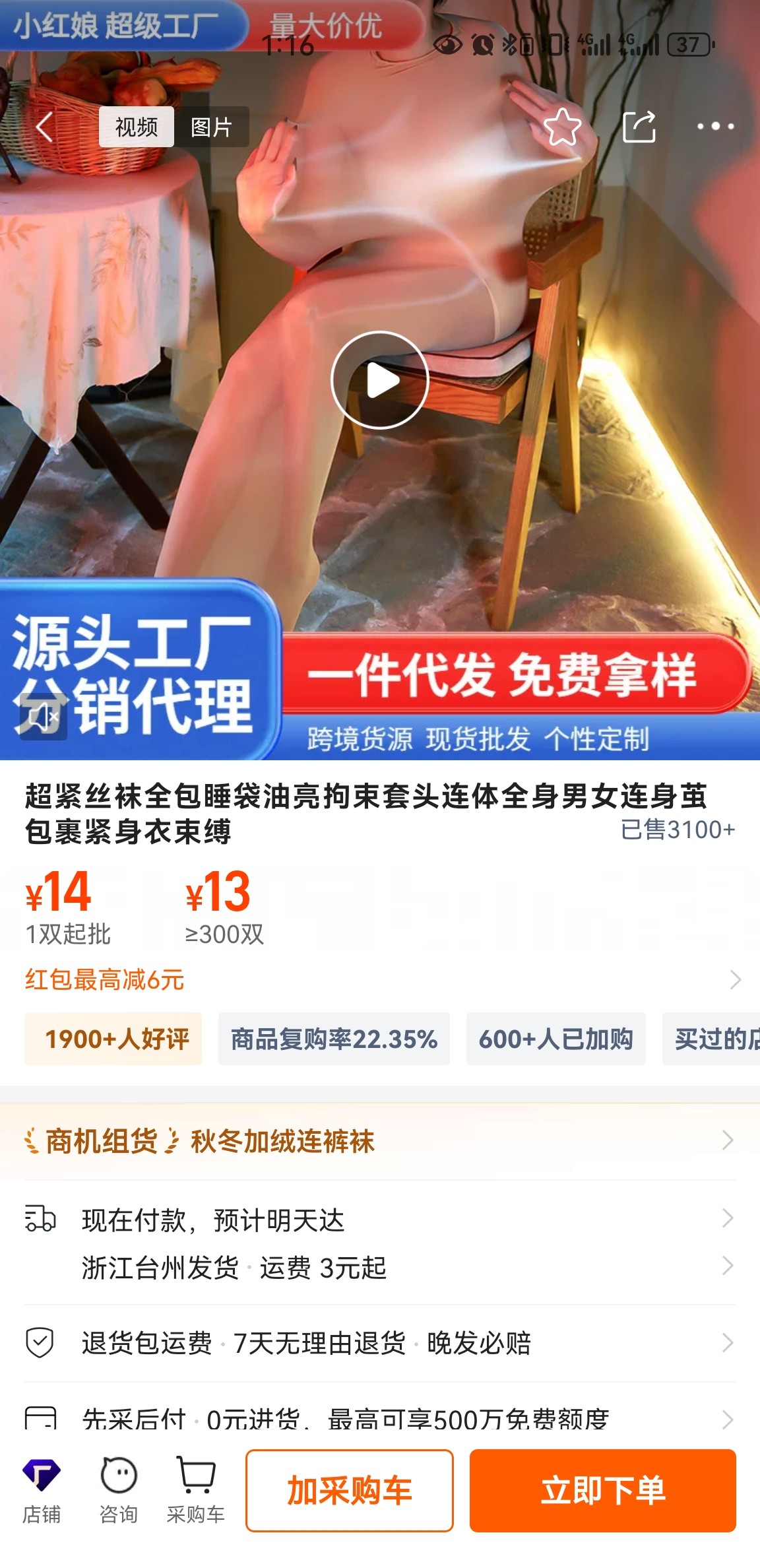Add item with 加采购车 button
This screenshot has width=760, height=1568.
pos(349,1491)
